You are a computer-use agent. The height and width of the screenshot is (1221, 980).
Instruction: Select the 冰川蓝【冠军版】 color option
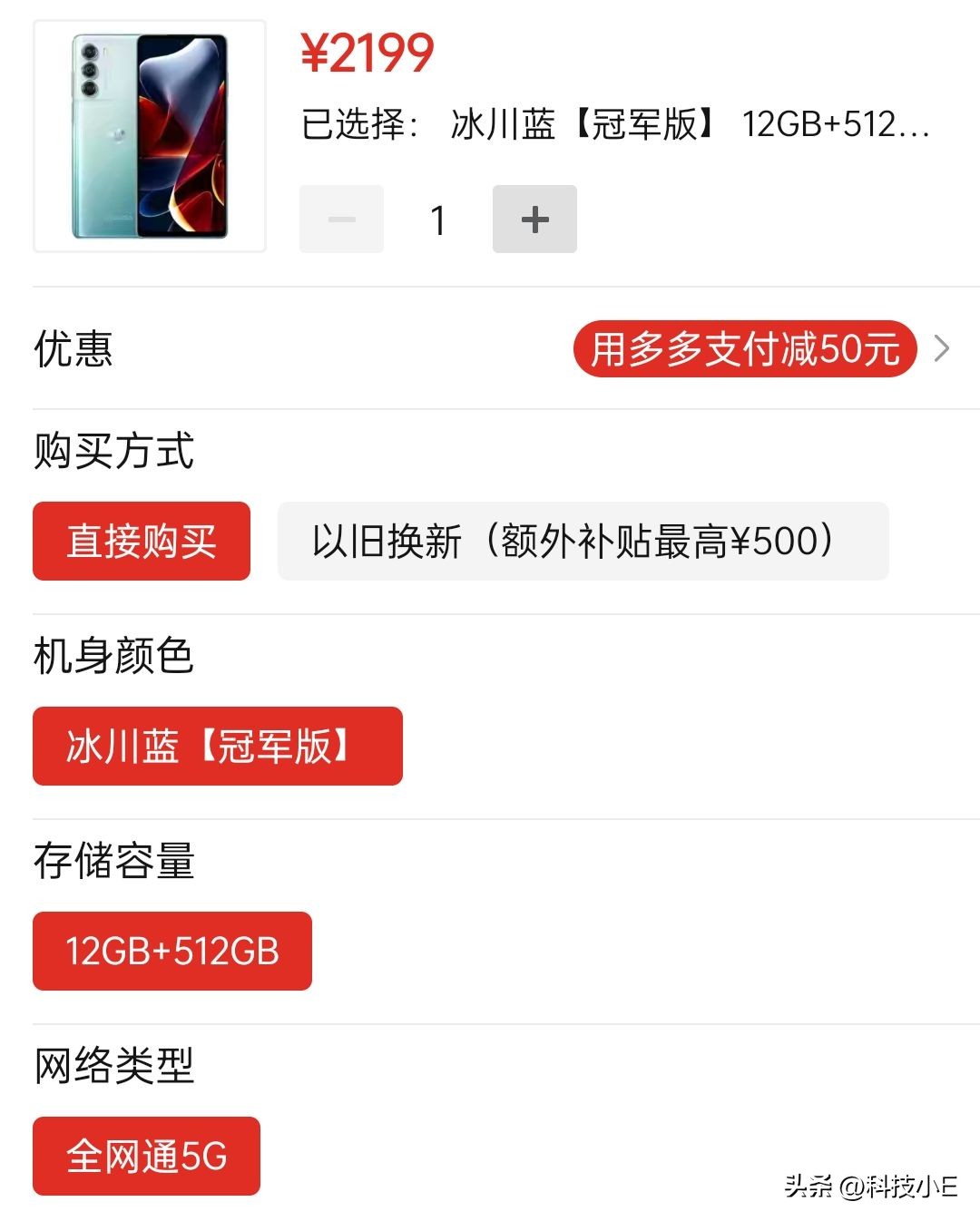(x=216, y=746)
